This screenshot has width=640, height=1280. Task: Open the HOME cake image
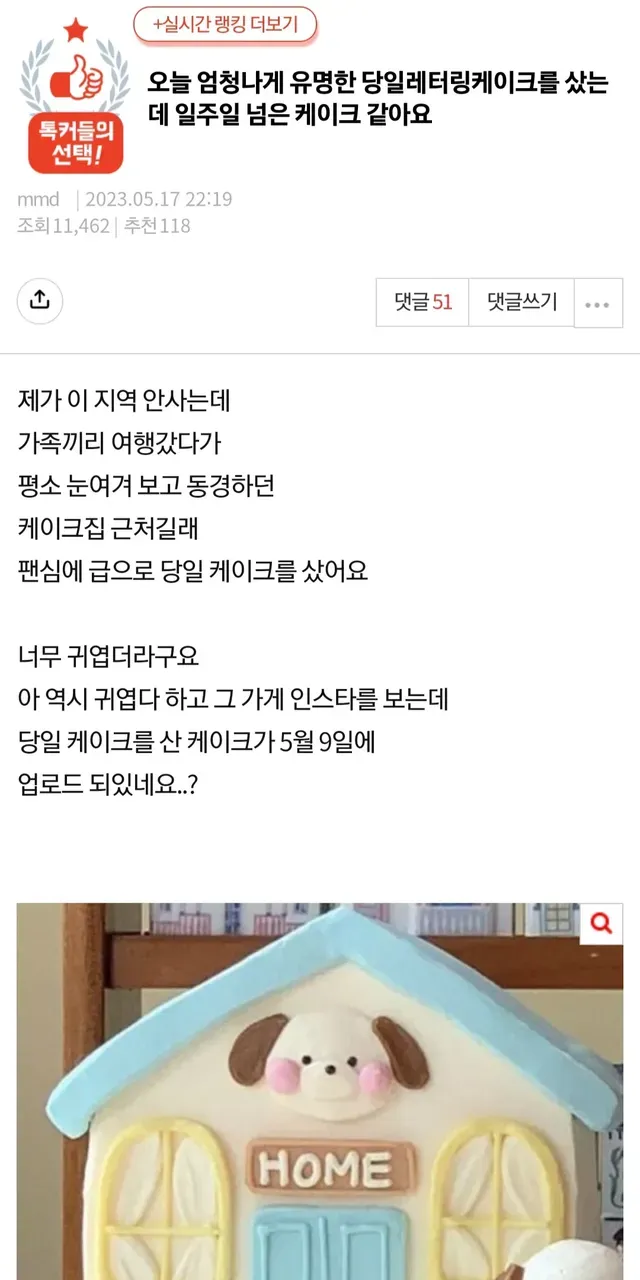pyautogui.click(x=320, y=1100)
